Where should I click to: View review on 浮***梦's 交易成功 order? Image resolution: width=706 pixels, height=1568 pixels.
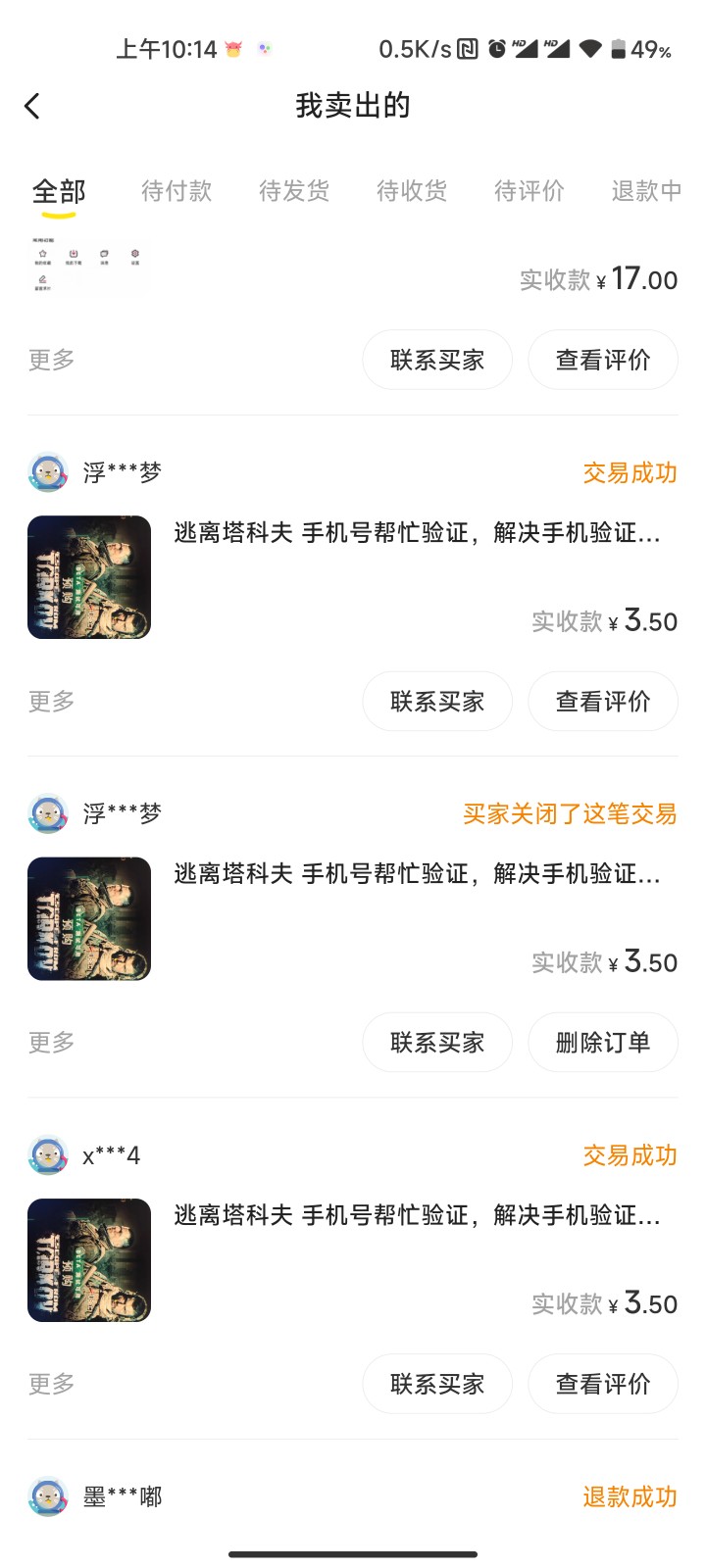[603, 702]
